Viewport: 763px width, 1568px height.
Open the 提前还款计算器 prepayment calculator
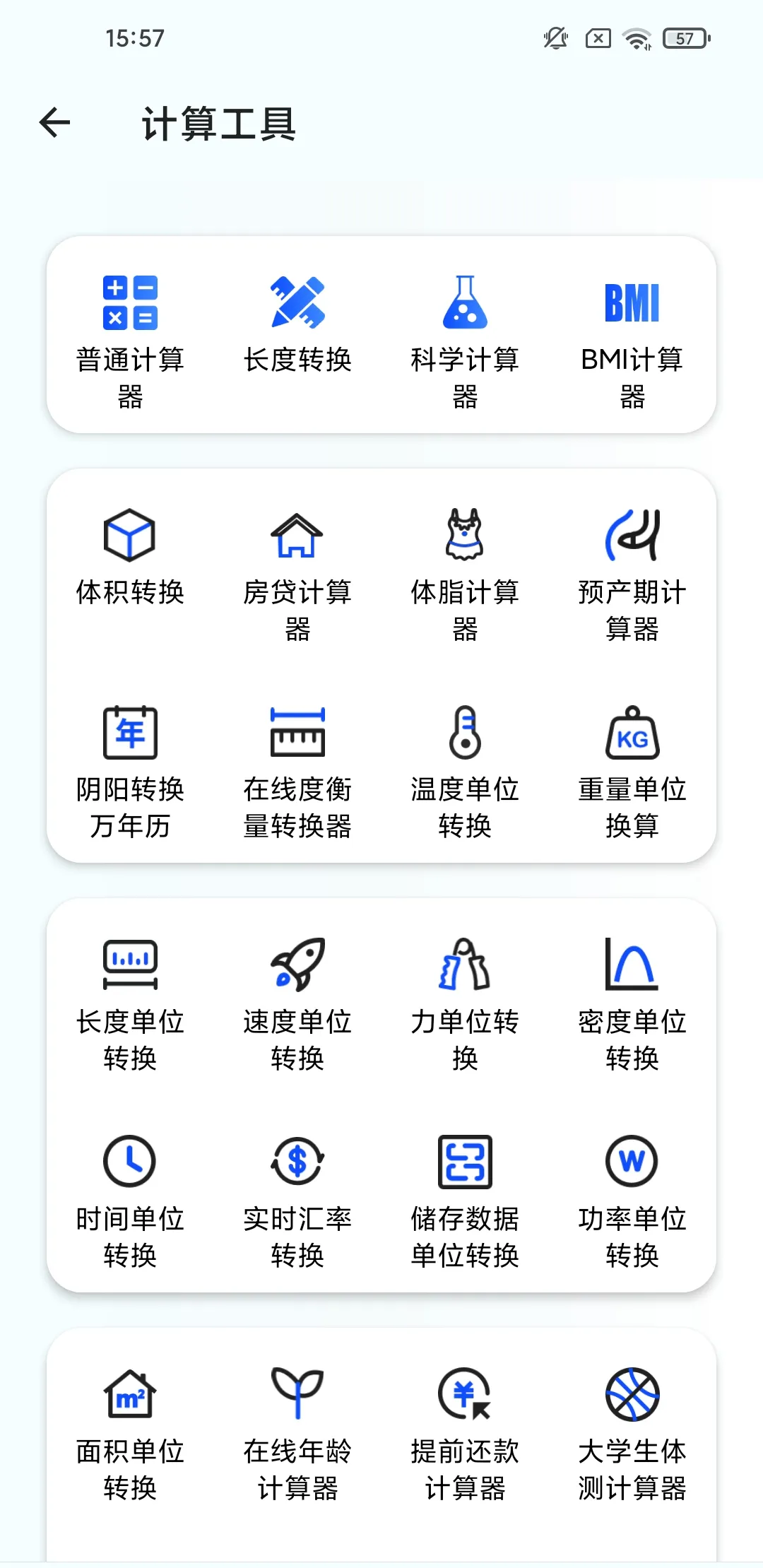coord(465,1434)
